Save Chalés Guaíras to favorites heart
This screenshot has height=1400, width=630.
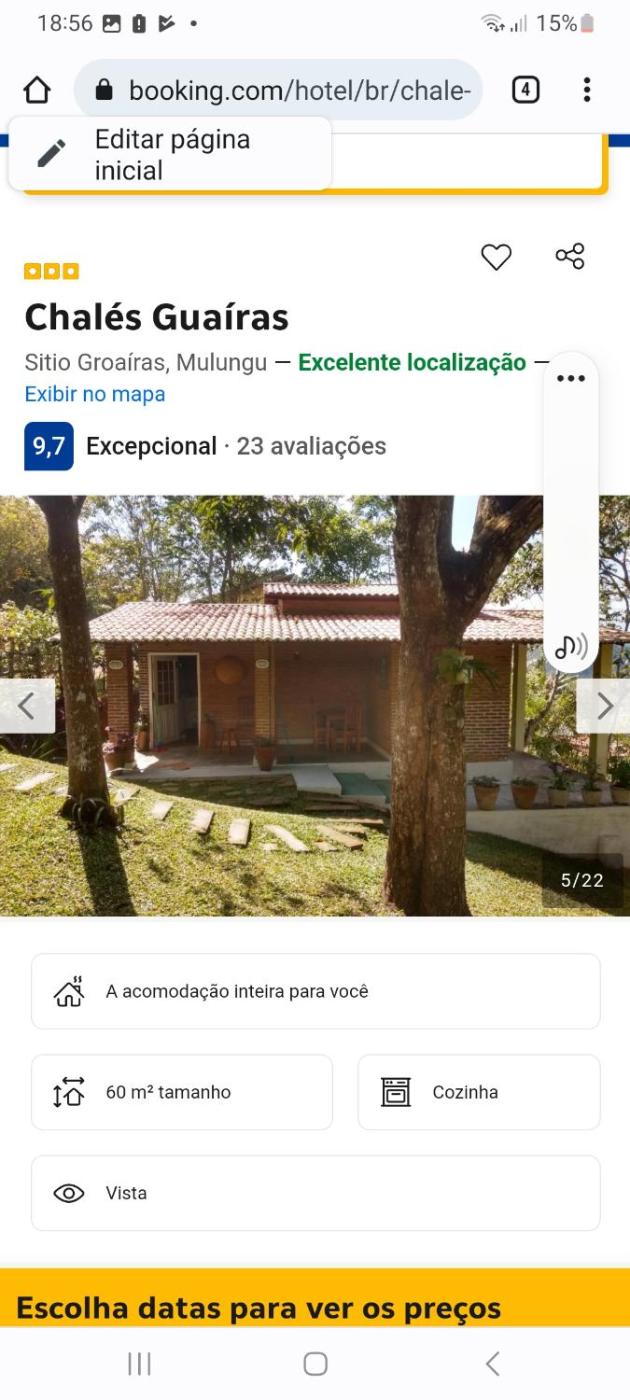[496, 257]
